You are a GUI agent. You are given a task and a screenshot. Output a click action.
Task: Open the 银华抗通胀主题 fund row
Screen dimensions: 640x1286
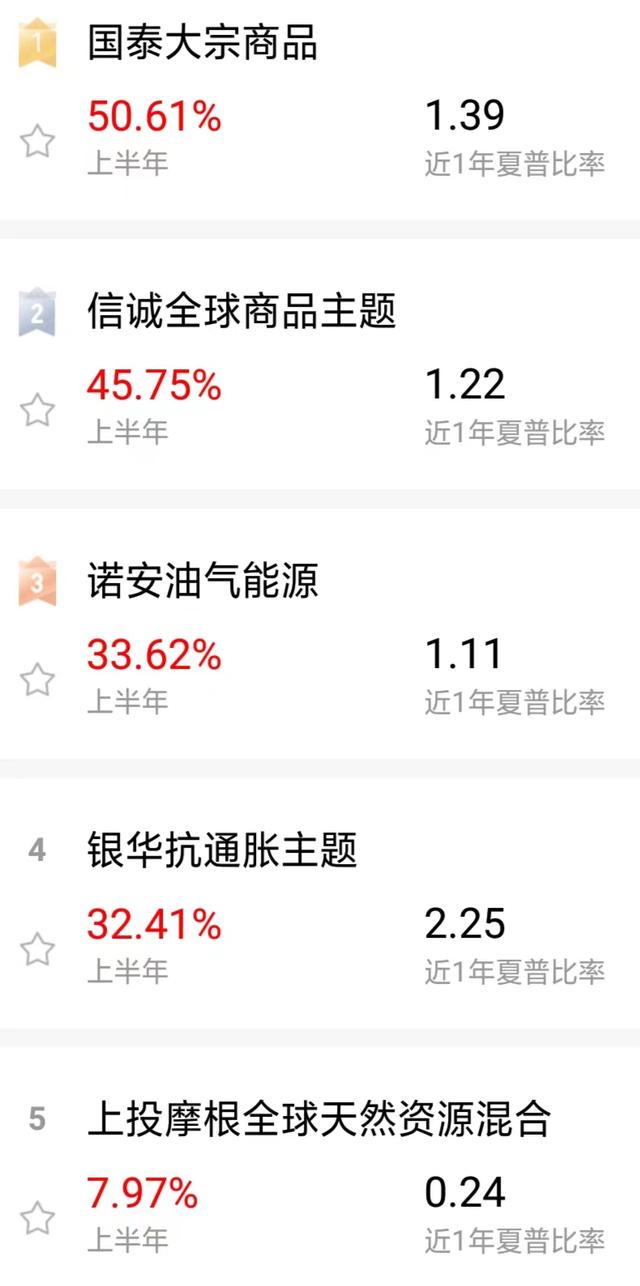[x=320, y=903]
